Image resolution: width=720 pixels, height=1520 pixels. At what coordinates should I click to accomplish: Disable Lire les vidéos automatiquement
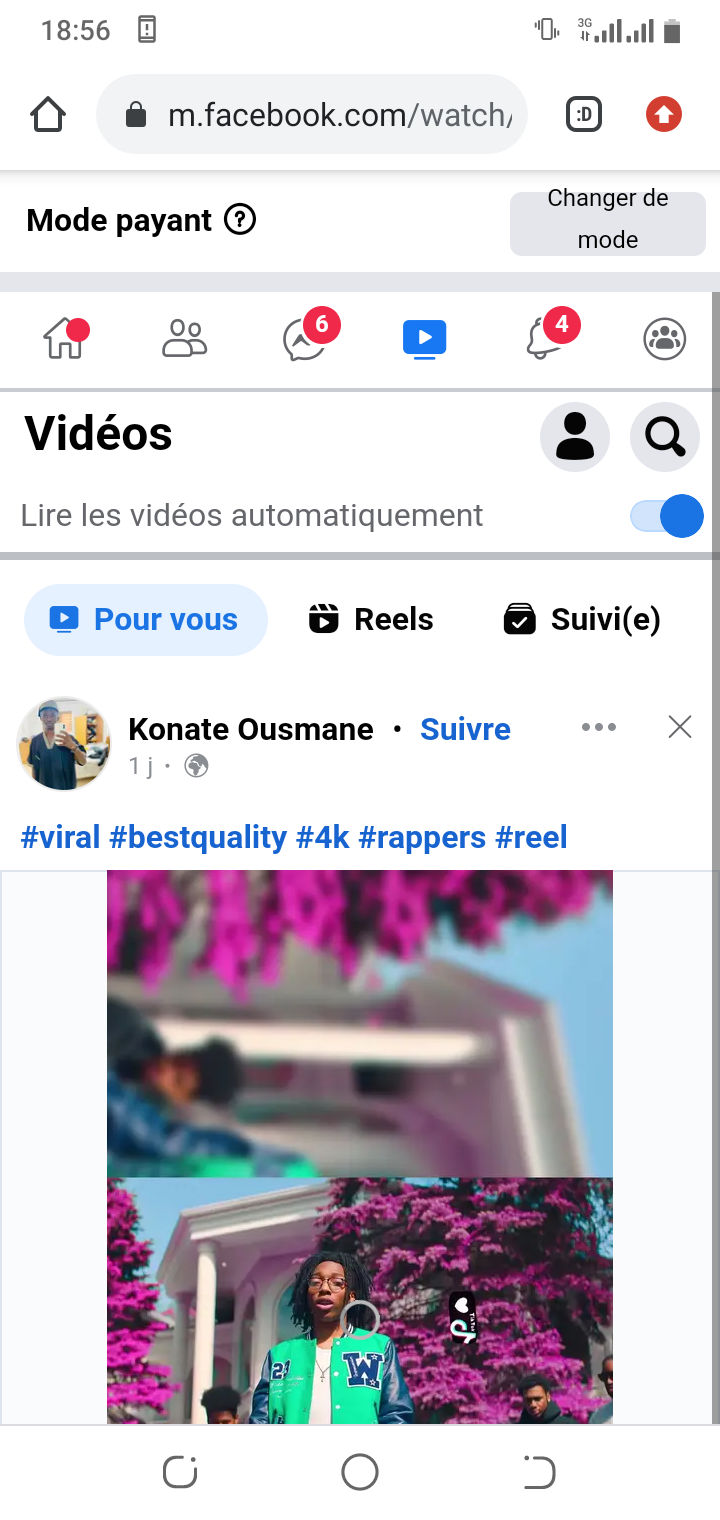point(667,516)
